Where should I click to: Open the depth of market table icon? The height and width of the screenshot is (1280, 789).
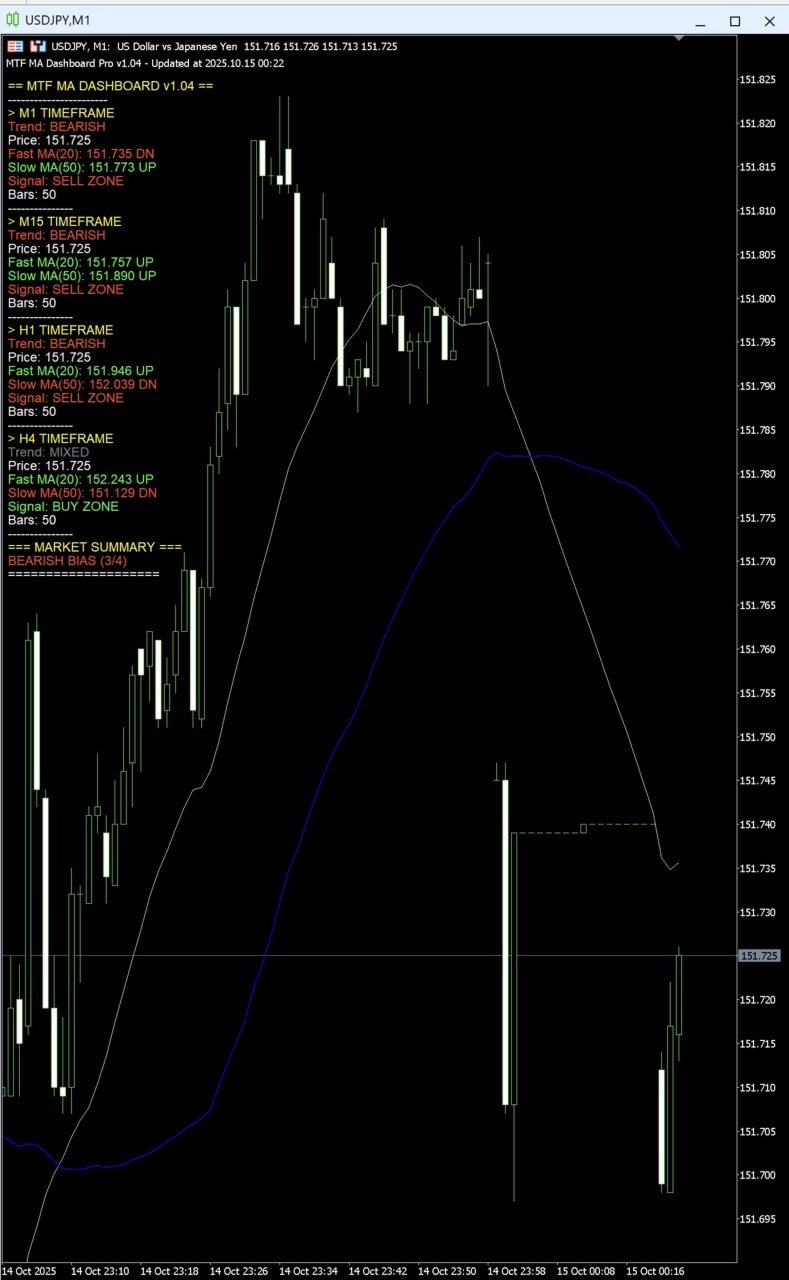(x=15, y=47)
